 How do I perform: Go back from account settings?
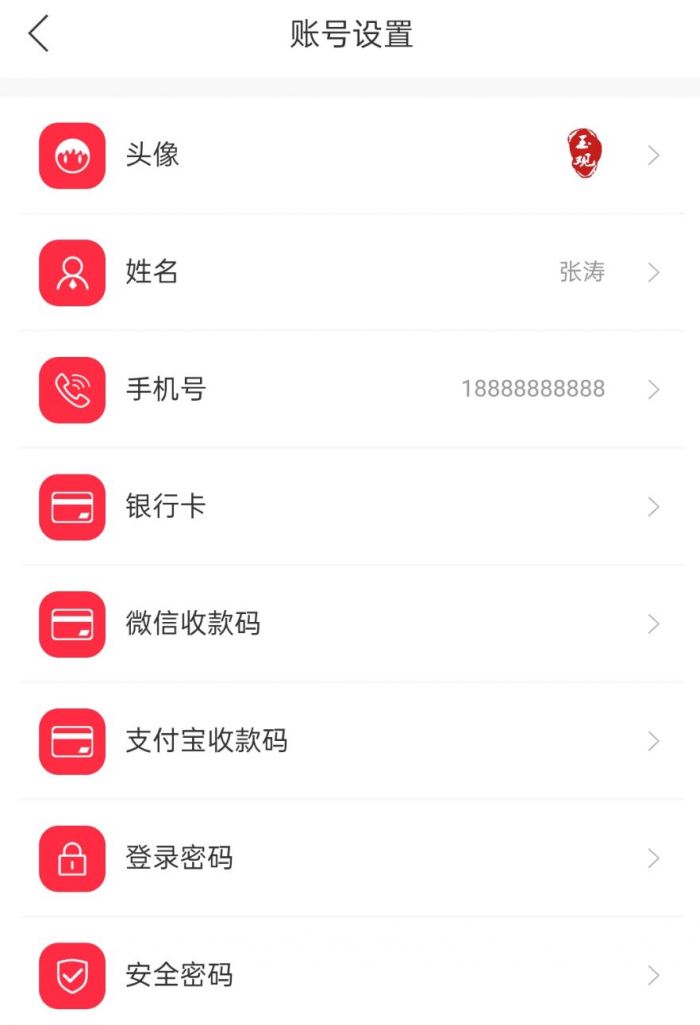click(39, 34)
